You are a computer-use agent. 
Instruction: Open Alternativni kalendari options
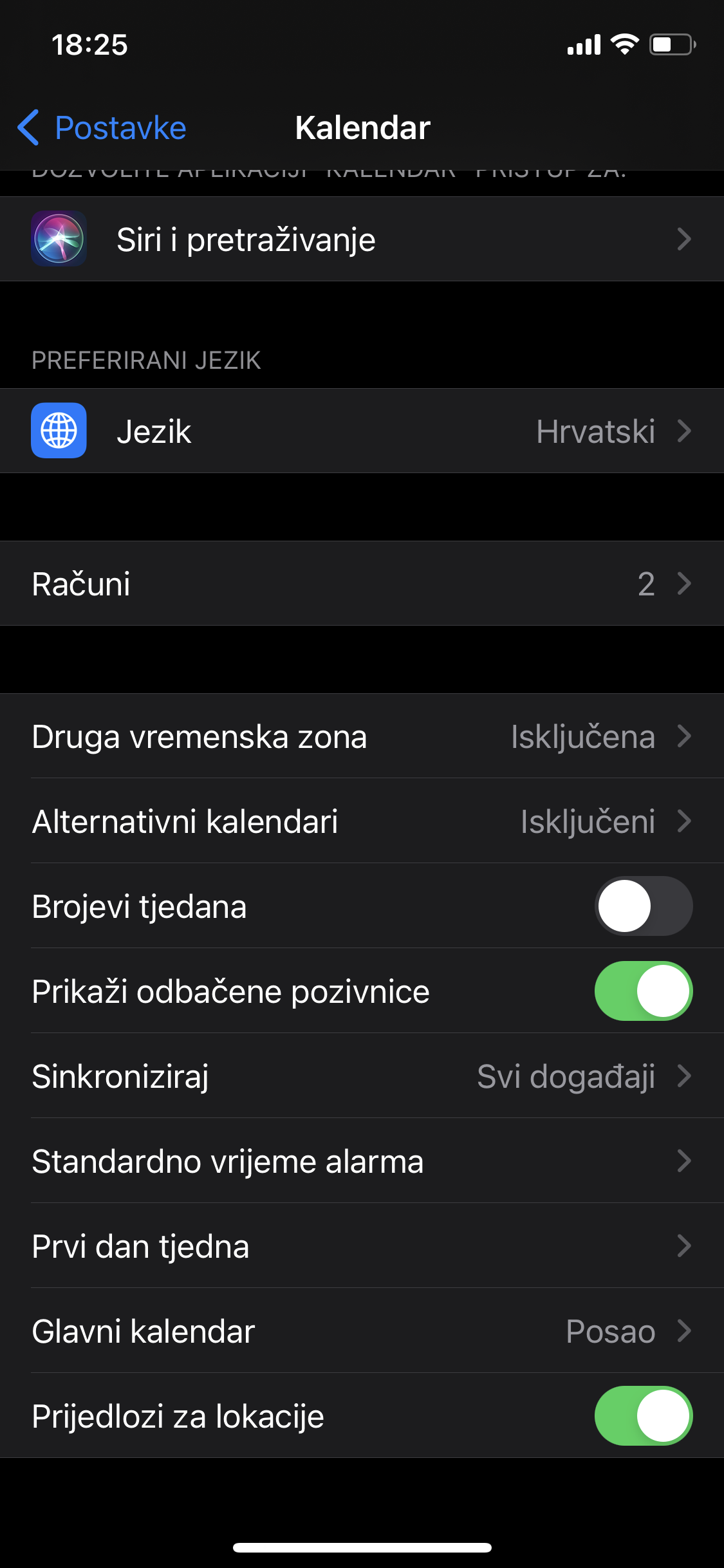pos(362,821)
